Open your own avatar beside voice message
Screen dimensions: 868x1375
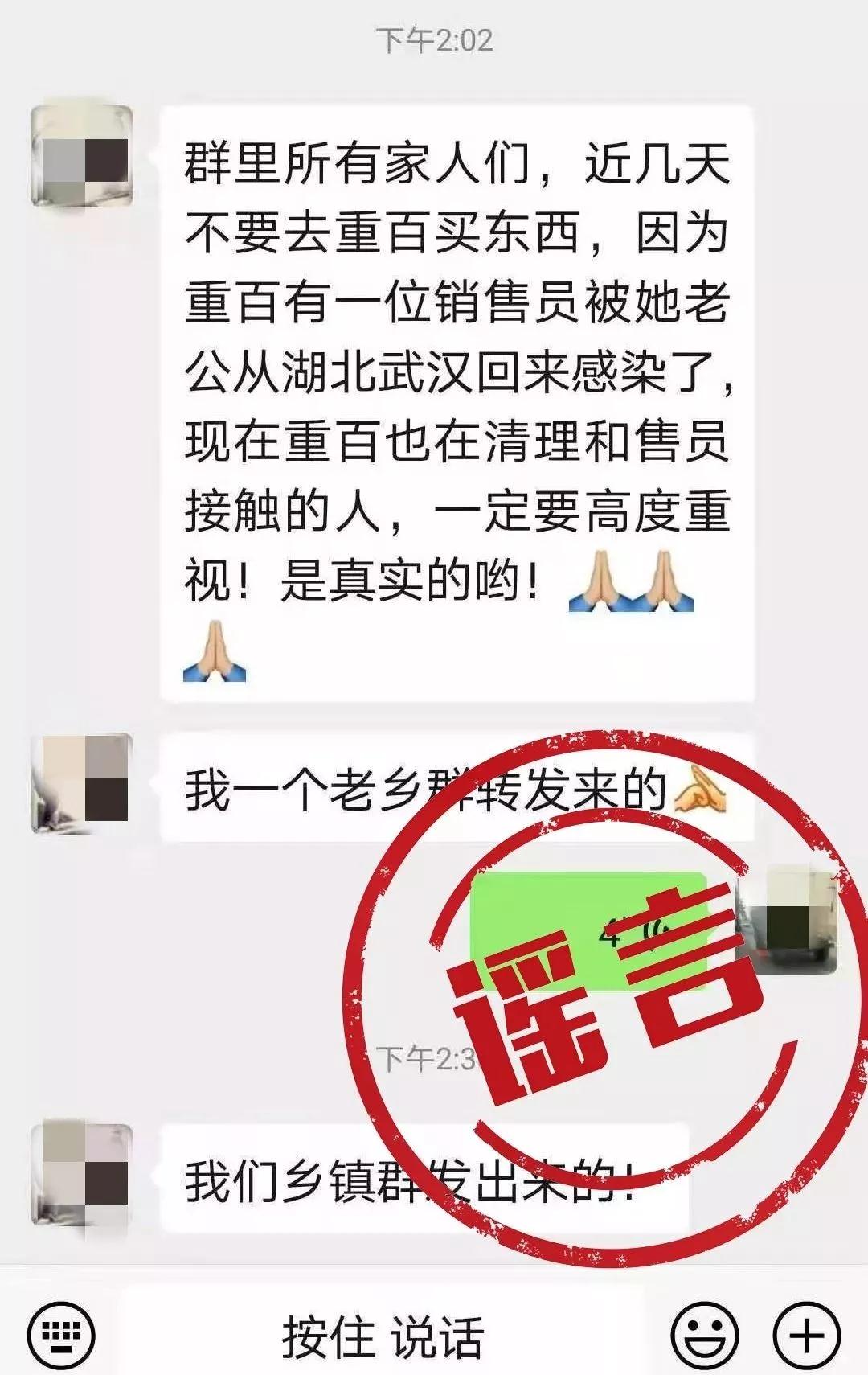(x=787, y=919)
